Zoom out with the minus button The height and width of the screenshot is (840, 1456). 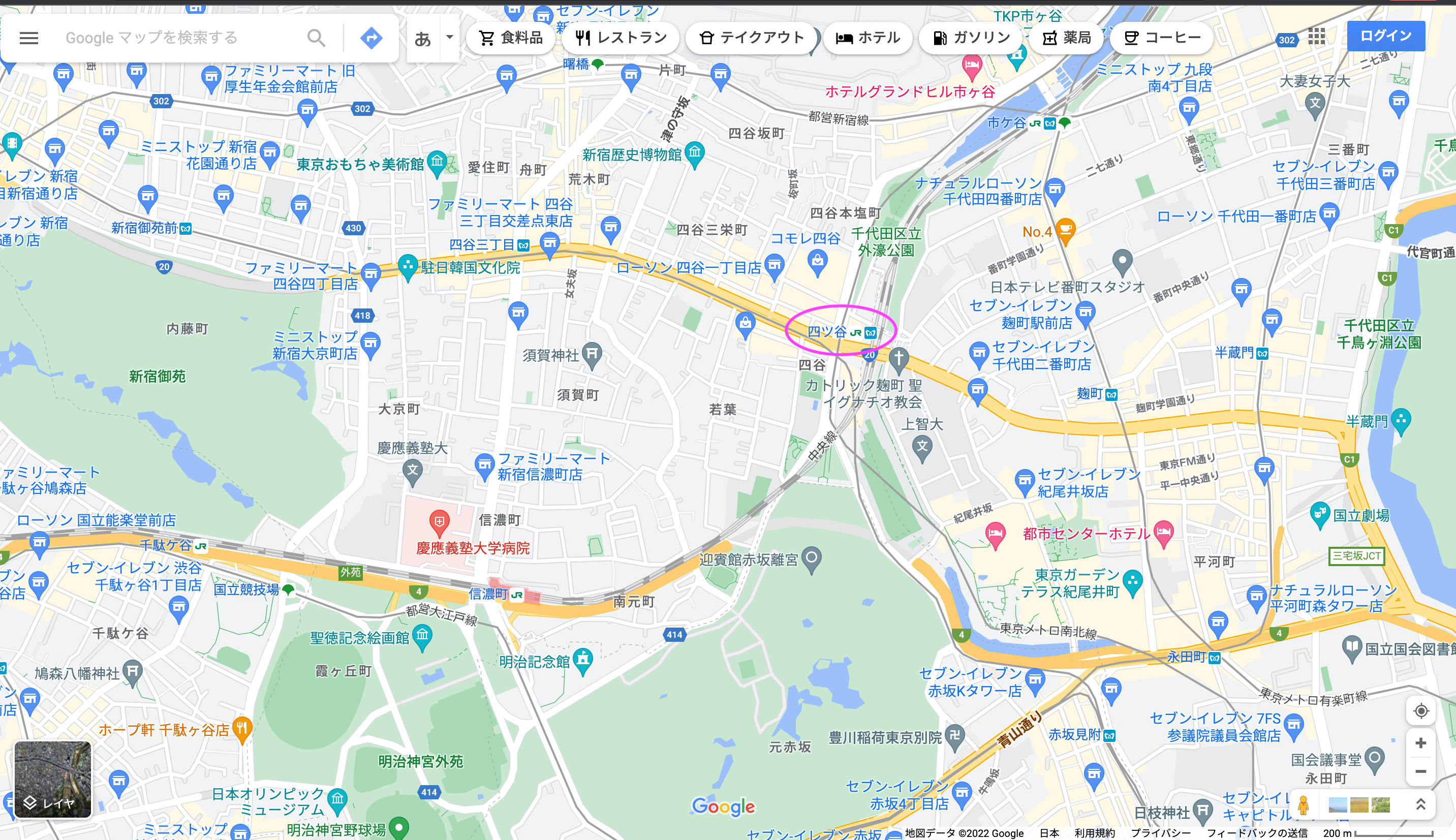[1421, 771]
